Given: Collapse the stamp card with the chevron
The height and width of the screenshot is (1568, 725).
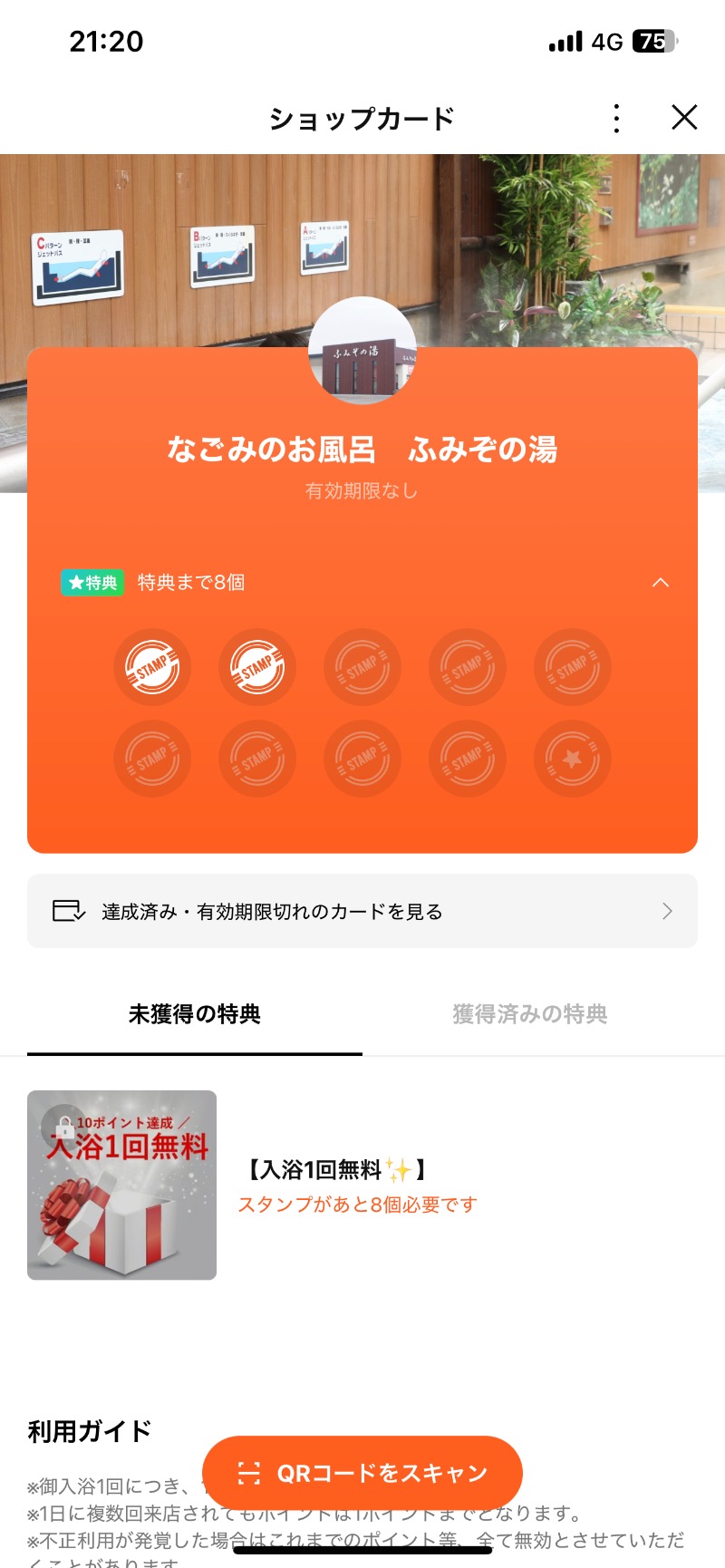Looking at the screenshot, I should (x=662, y=582).
